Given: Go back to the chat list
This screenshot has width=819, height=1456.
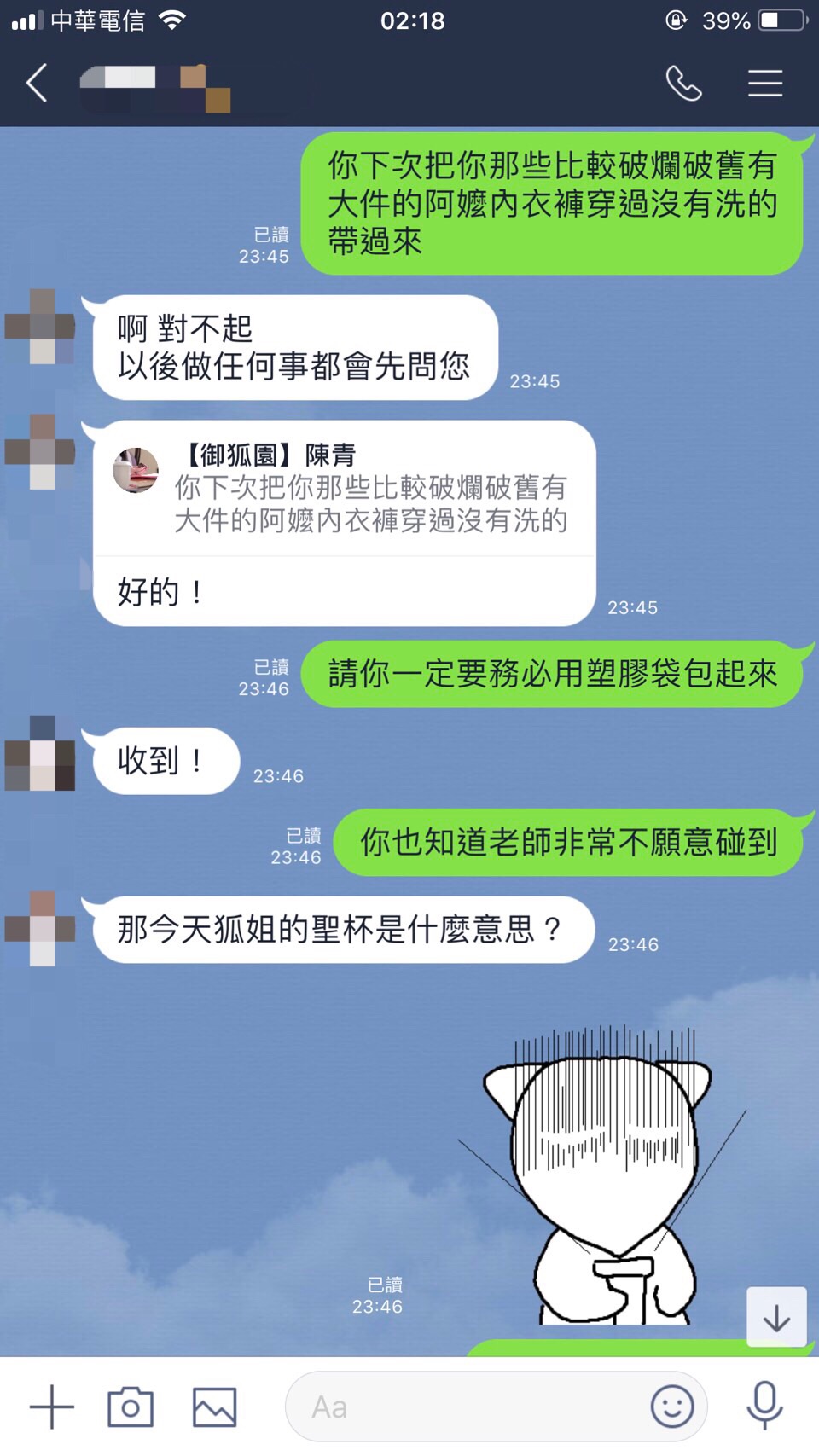Looking at the screenshot, I should point(37,84).
